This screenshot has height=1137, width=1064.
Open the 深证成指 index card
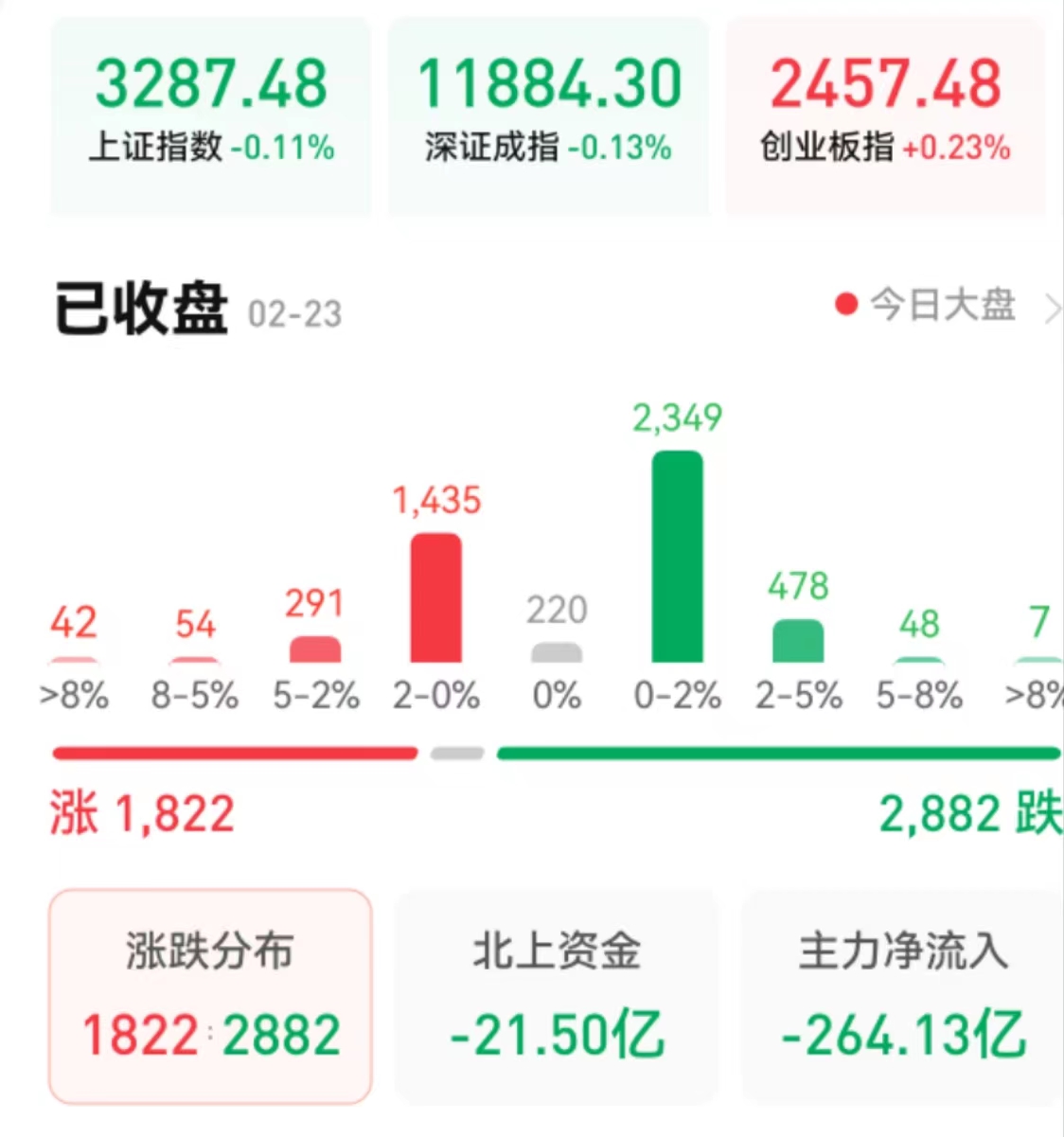pos(548,114)
